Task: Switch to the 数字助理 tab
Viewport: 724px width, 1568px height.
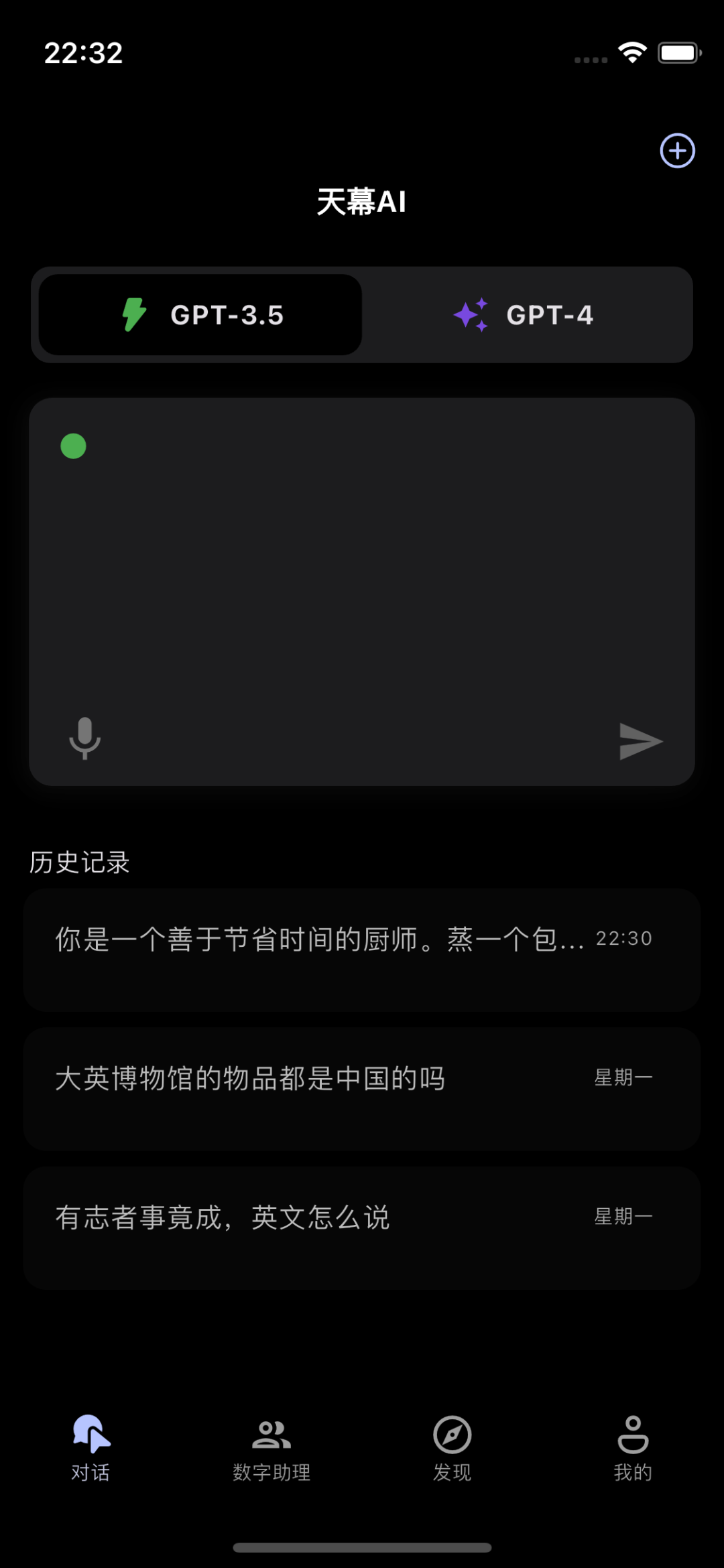Action: coord(271,1447)
